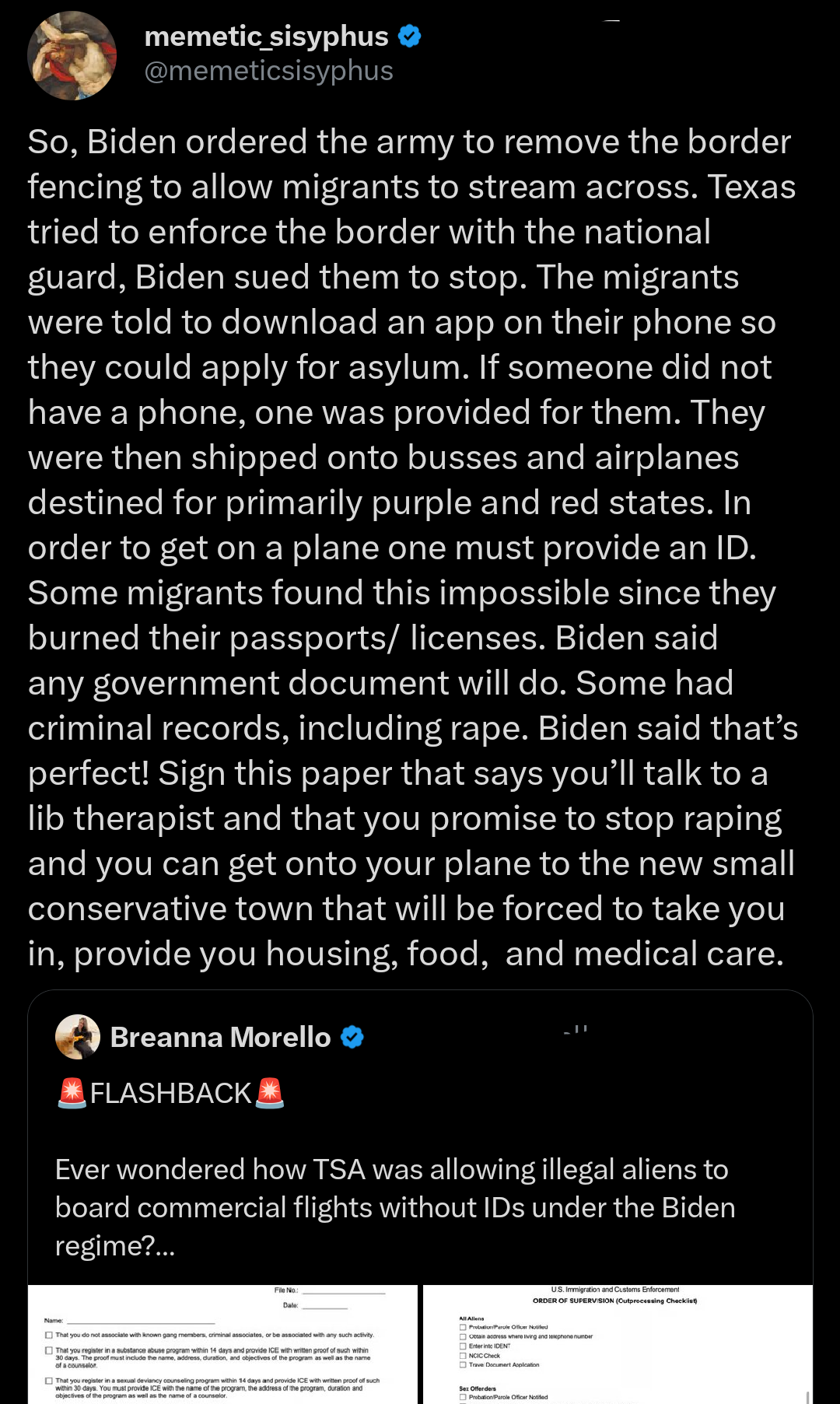The width and height of the screenshot is (840, 1404).
Task: Check the Travel Document Application checkbox
Action: (x=463, y=1364)
